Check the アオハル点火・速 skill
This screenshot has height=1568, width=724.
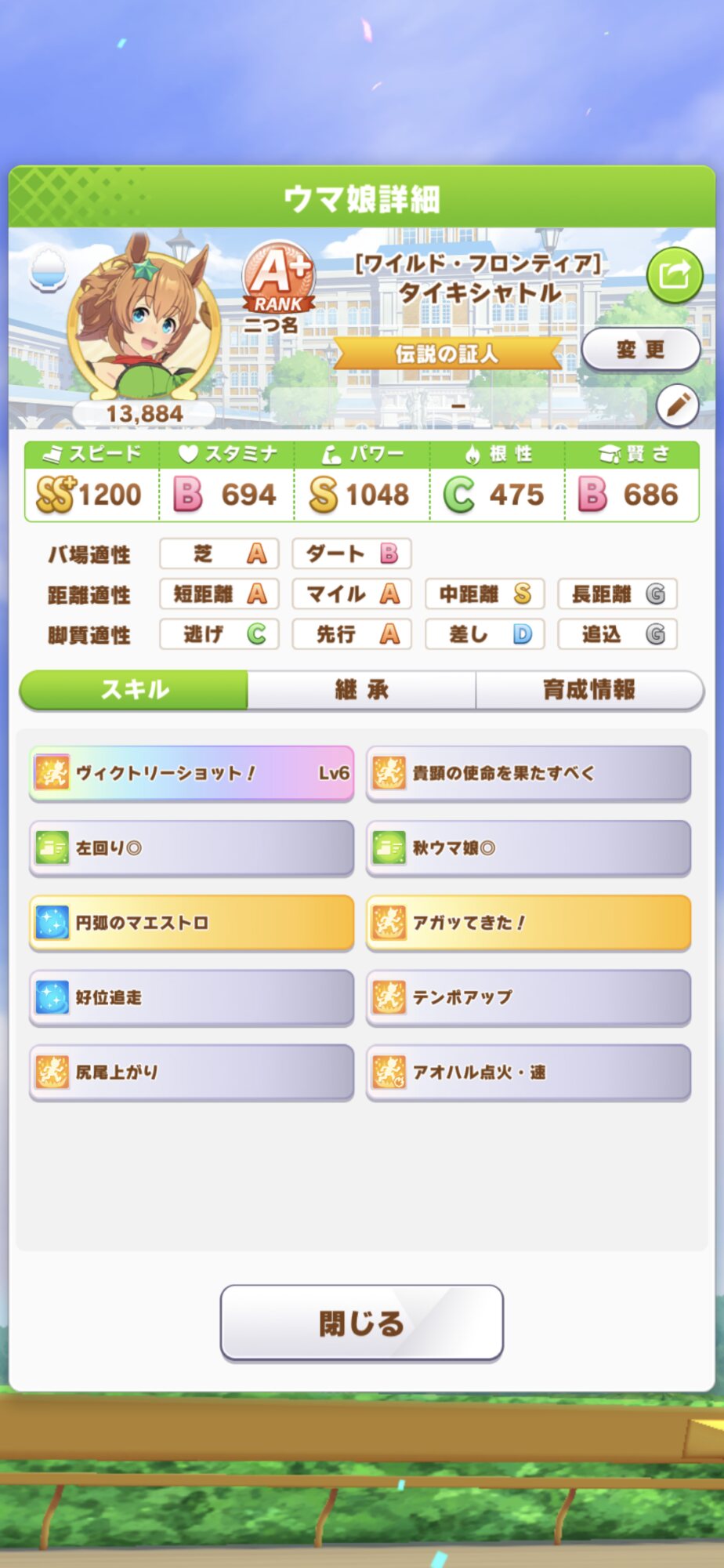tap(528, 1072)
